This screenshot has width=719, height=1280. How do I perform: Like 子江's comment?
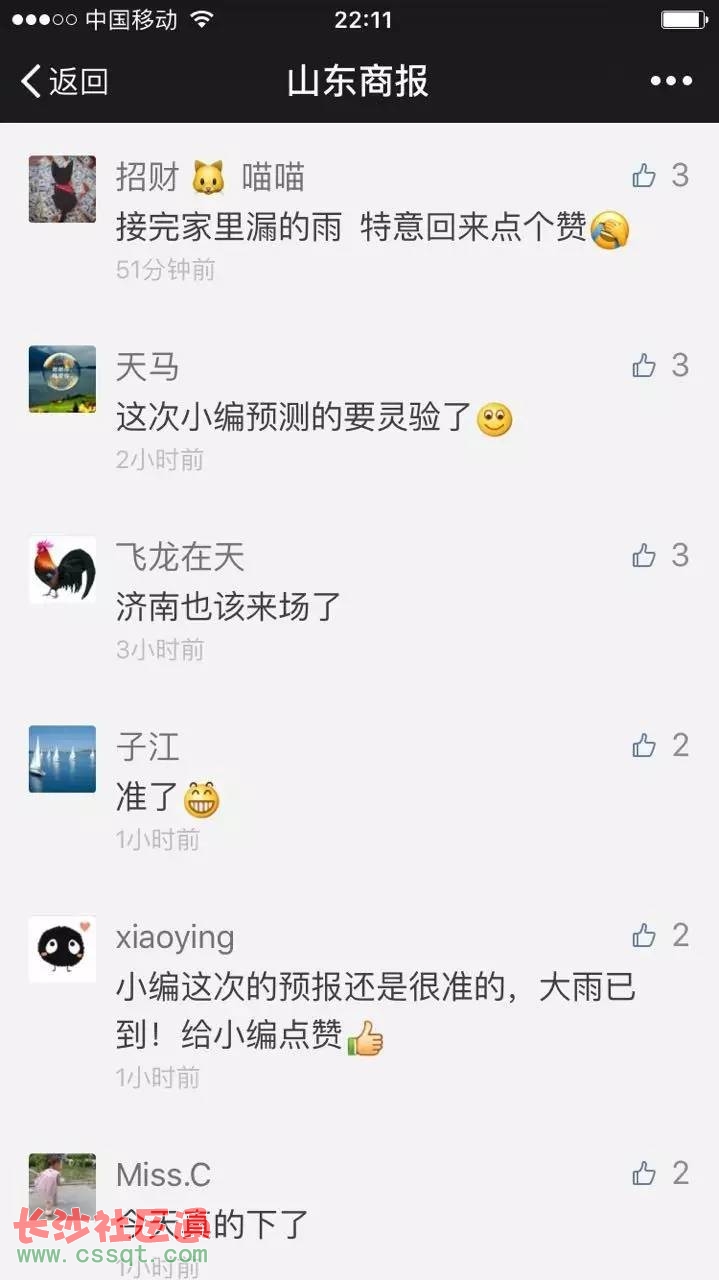coord(644,745)
